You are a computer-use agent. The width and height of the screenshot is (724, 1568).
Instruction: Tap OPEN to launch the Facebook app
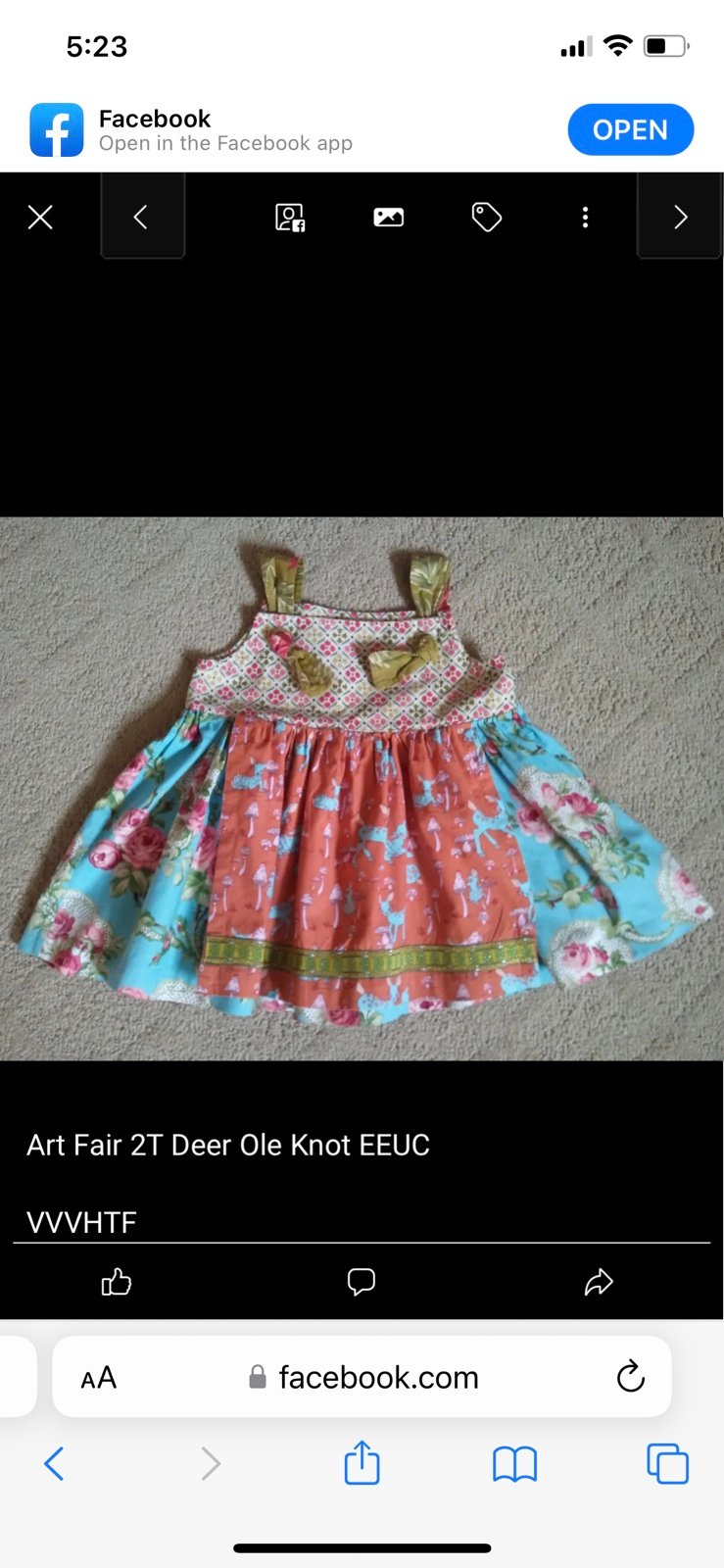[x=631, y=129]
